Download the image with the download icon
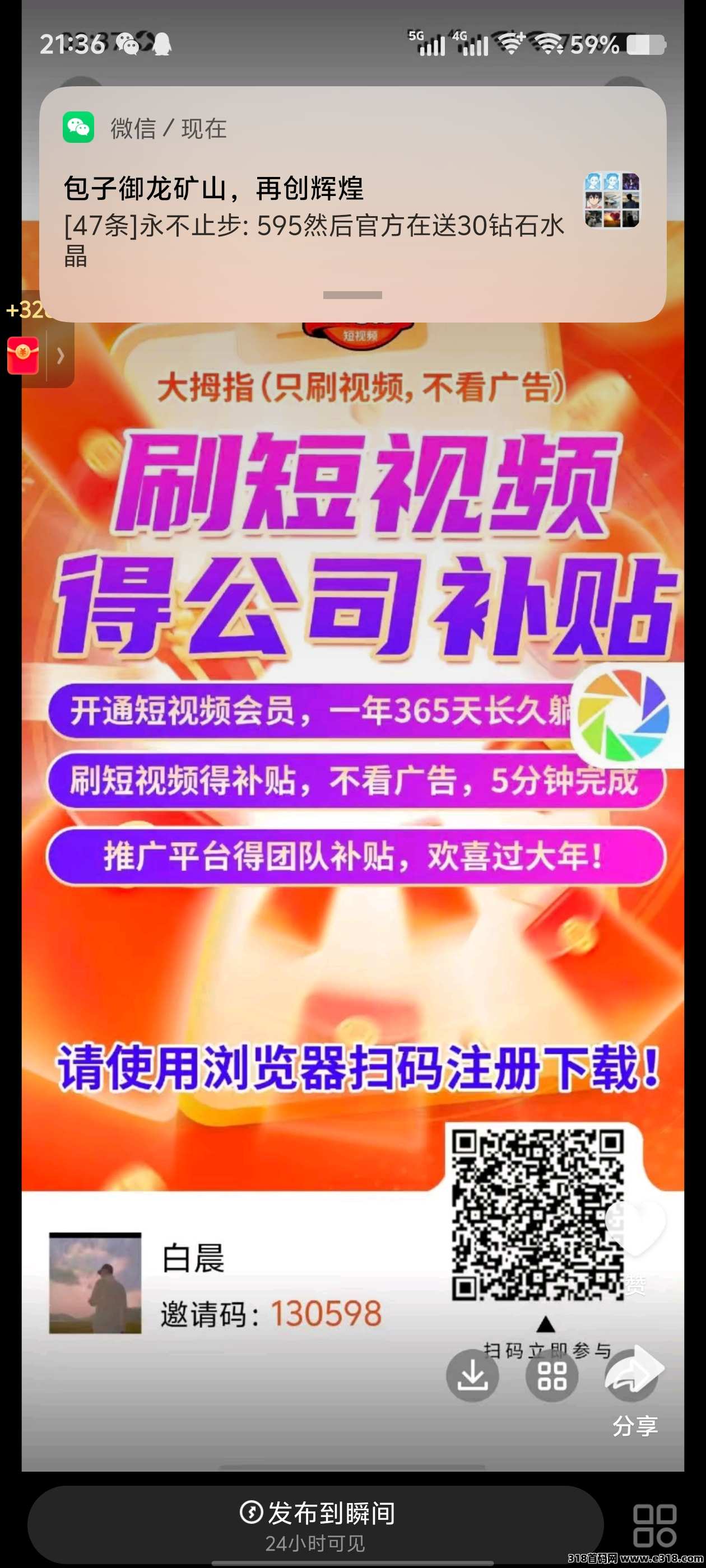This screenshot has width=706, height=1568. (x=472, y=1375)
